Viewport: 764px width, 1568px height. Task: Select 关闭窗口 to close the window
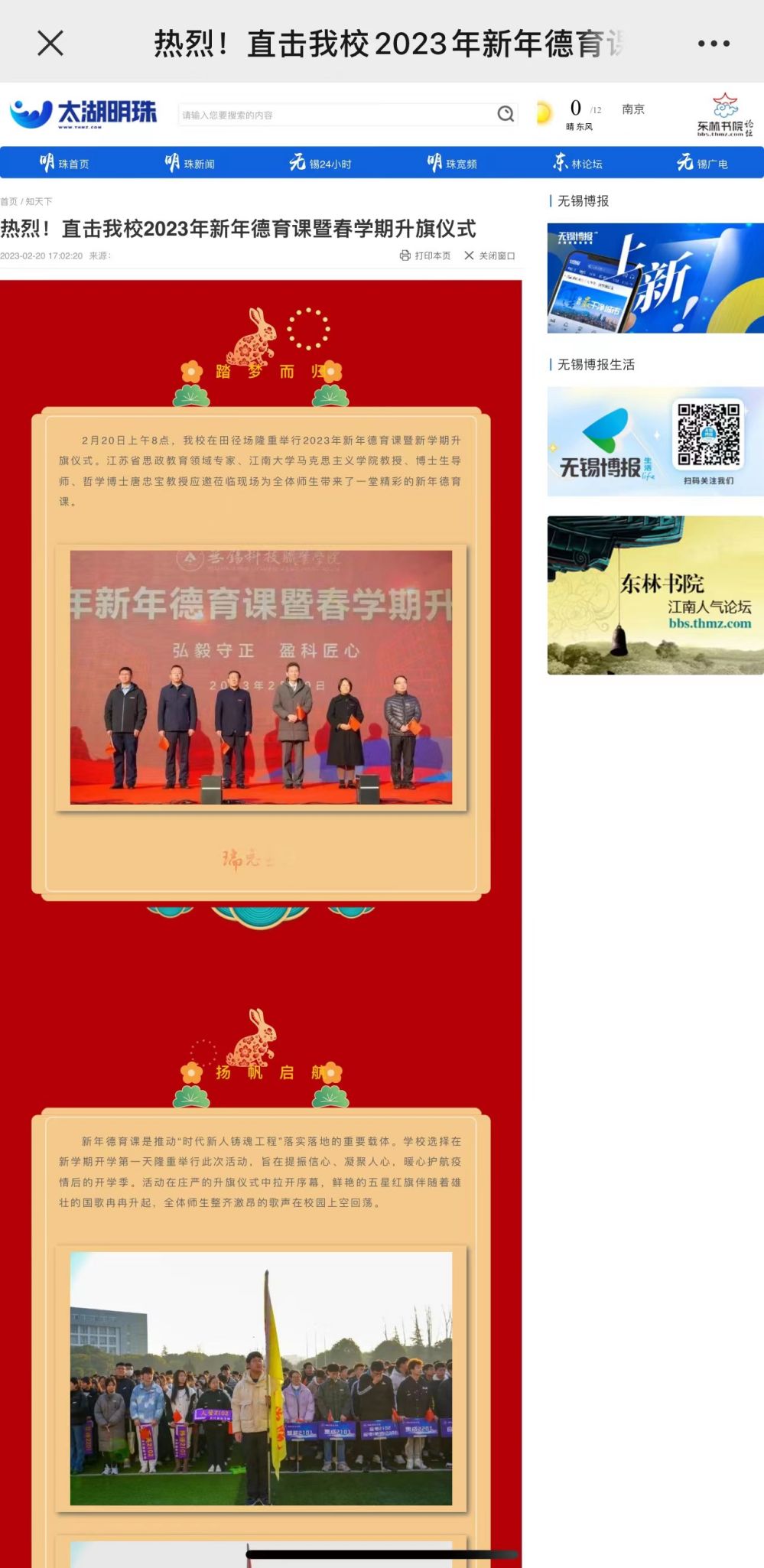tap(489, 255)
